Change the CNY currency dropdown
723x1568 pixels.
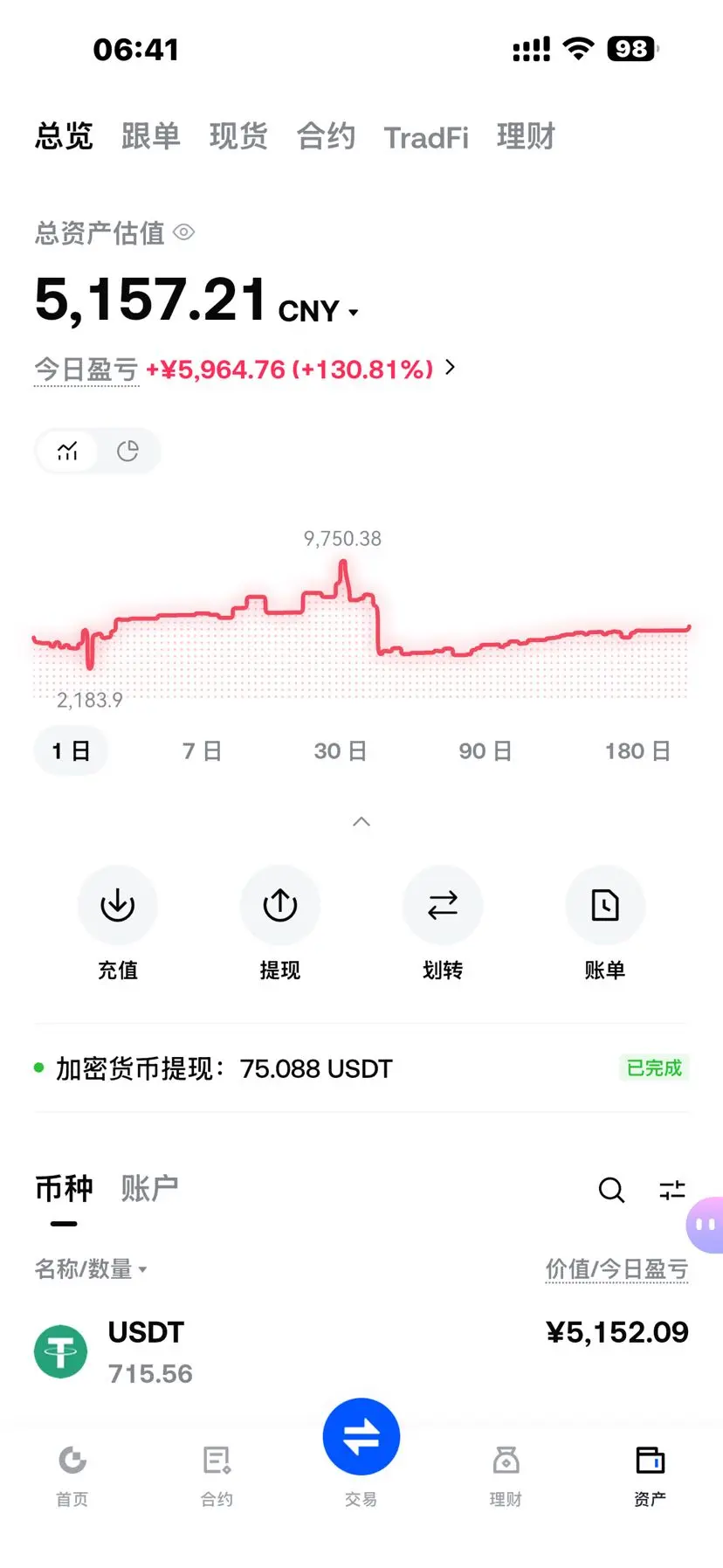click(x=318, y=311)
